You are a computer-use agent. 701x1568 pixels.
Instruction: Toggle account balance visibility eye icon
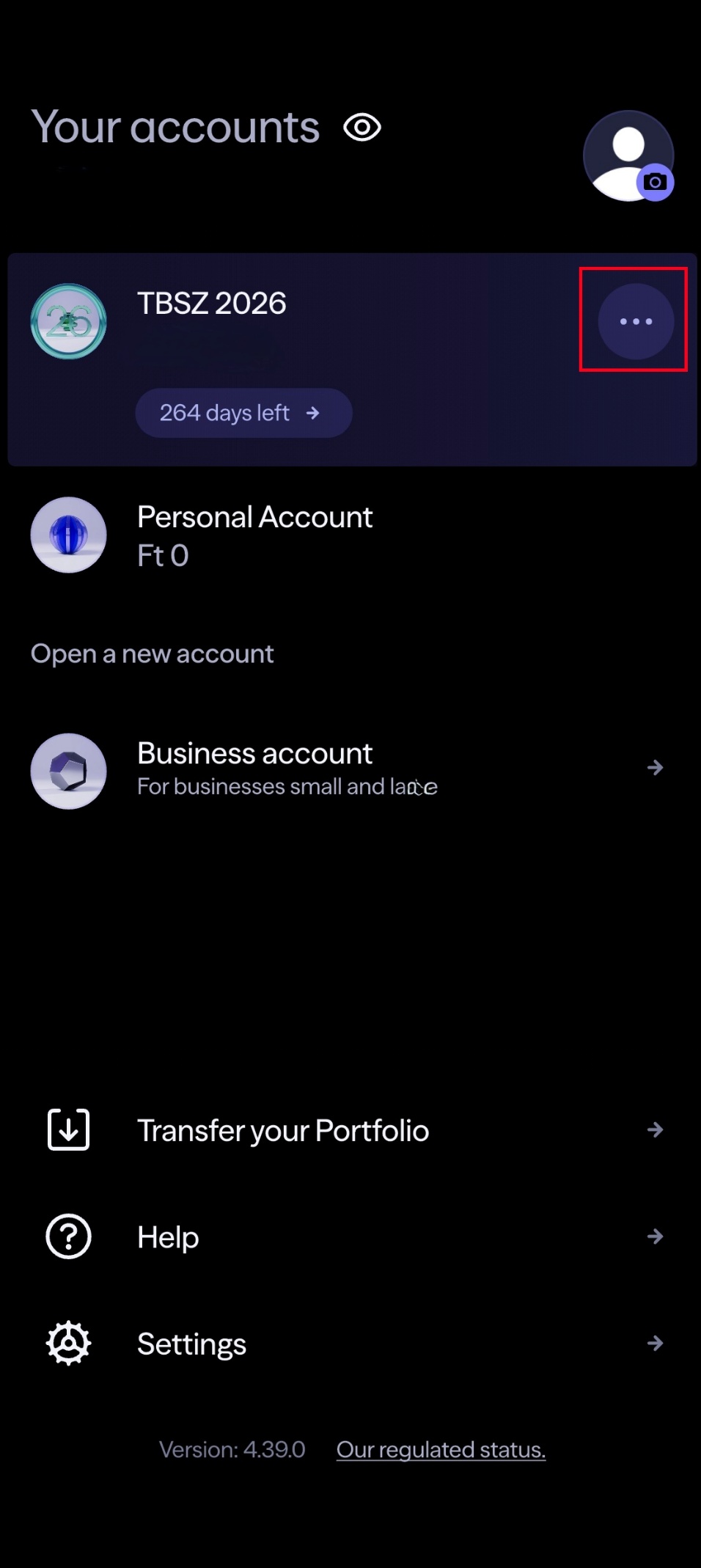pos(362,128)
